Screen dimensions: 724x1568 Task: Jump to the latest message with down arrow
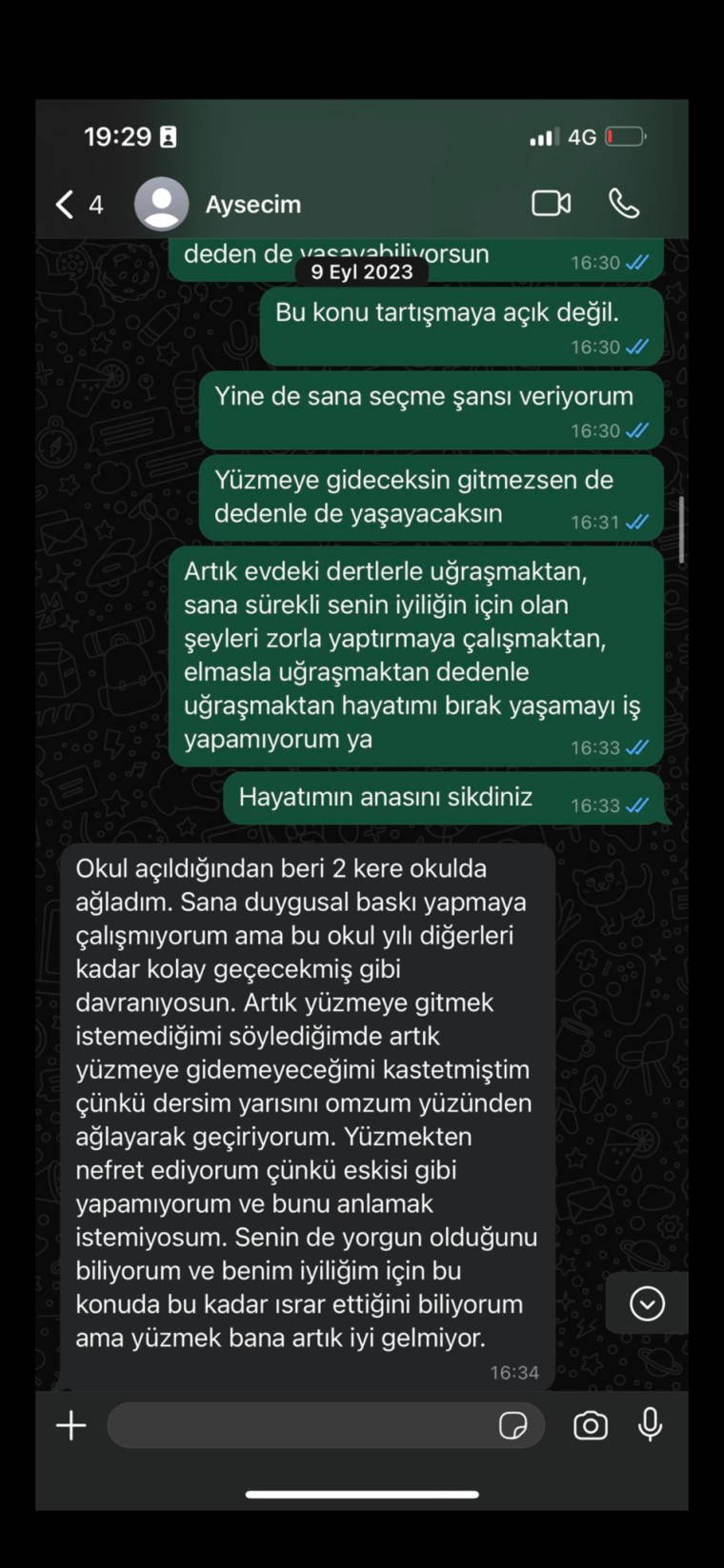point(648,1303)
